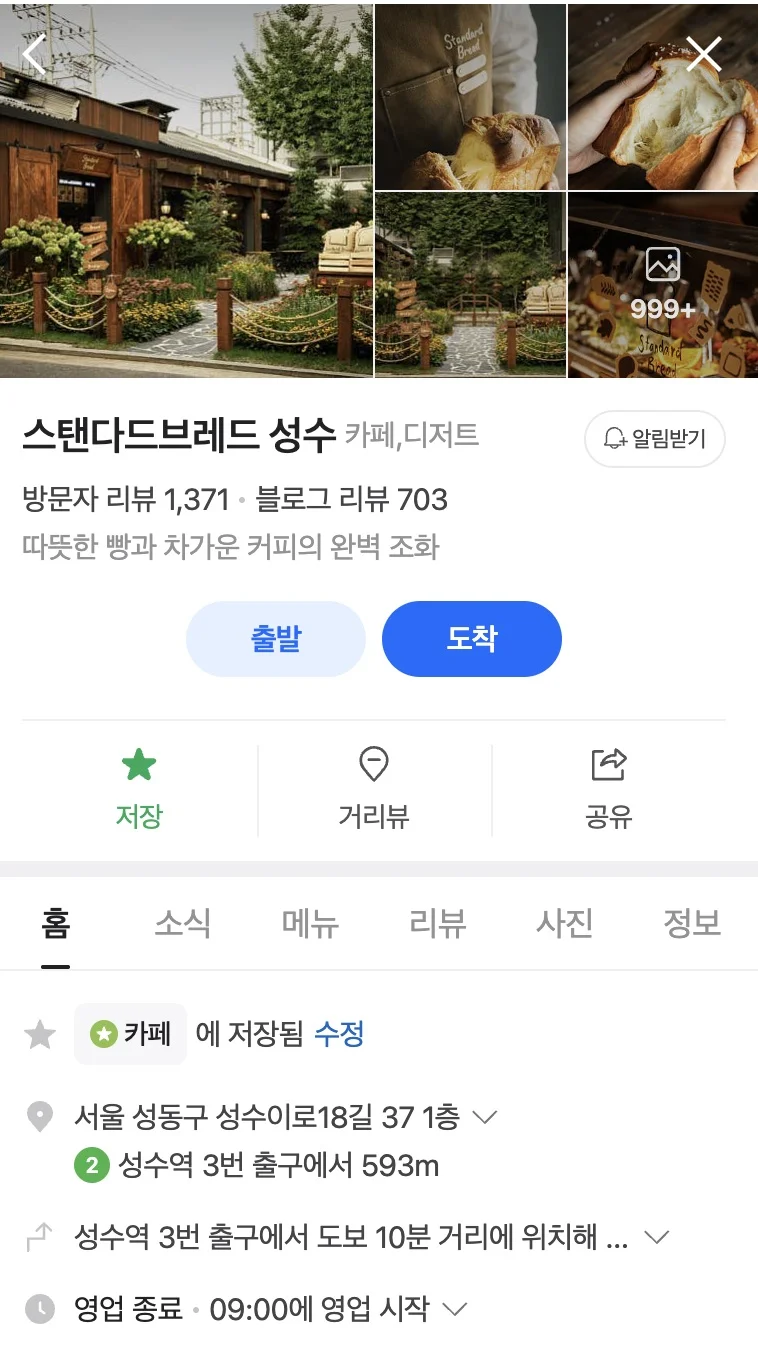Switch to the 소식 tab
Image resolution: width=758 pixels, height=1354 pixels.
[x=182, y=923]
